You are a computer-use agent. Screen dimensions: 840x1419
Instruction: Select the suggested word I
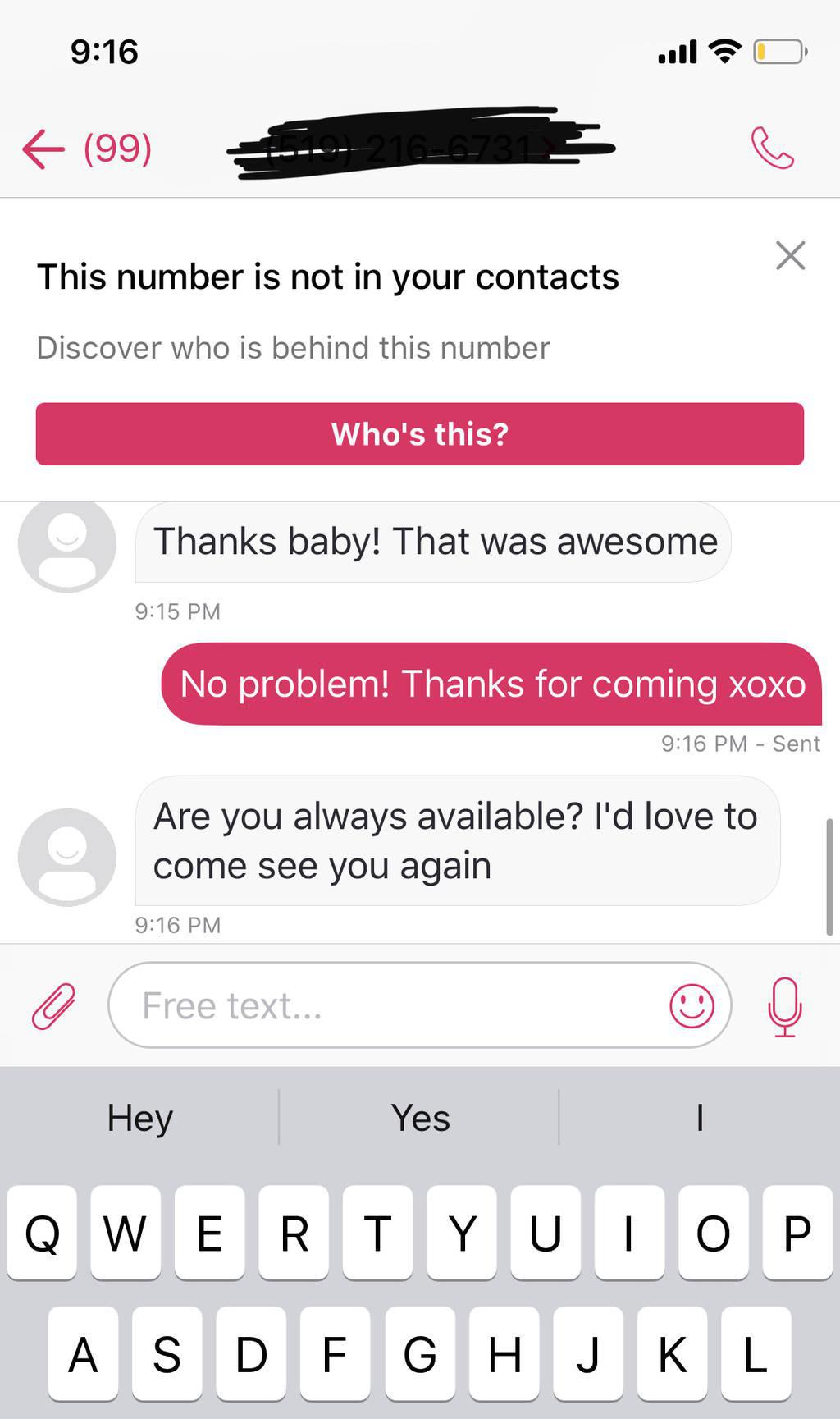[x=700, y=1118]
